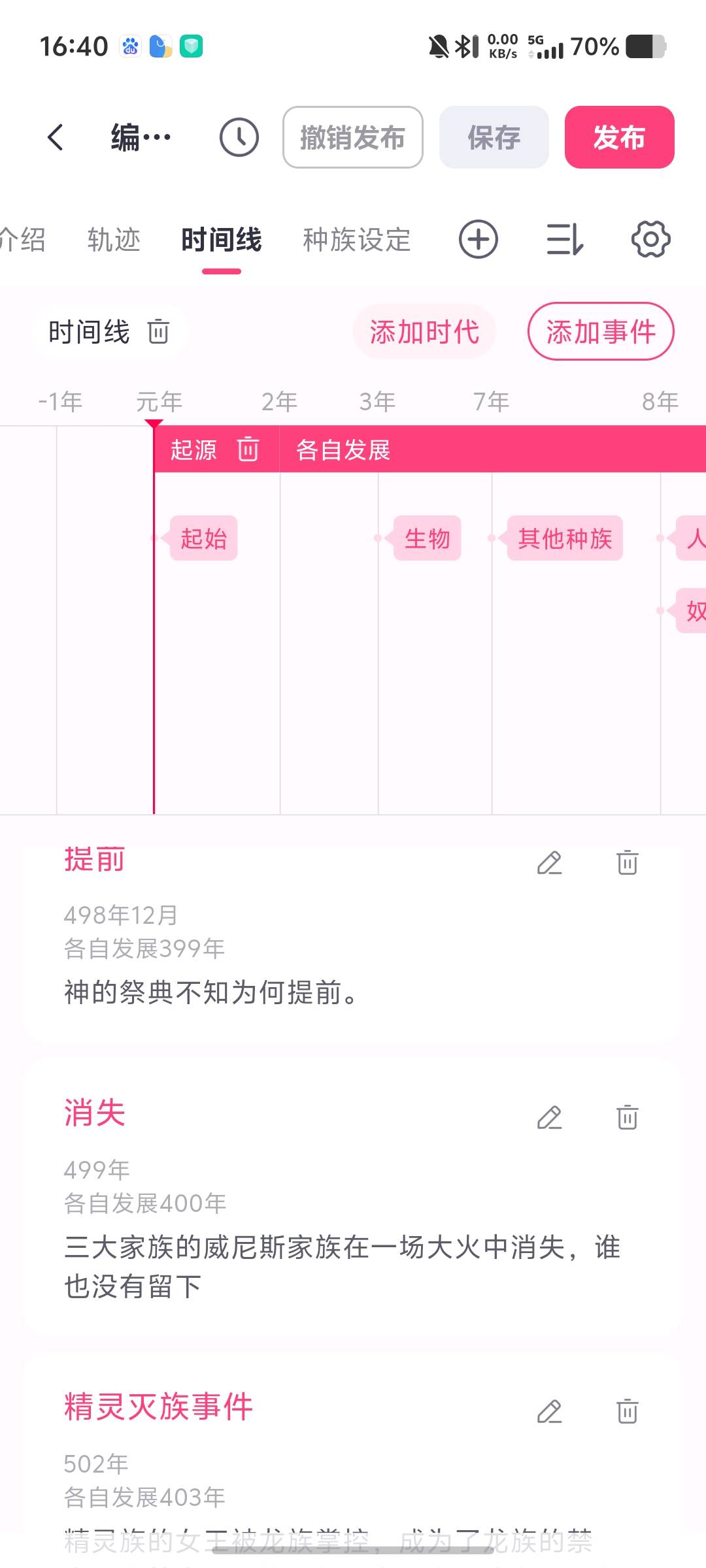Go back using the top-left arrow
Viewport: 706px width, 1568px height.
(56, 137)
